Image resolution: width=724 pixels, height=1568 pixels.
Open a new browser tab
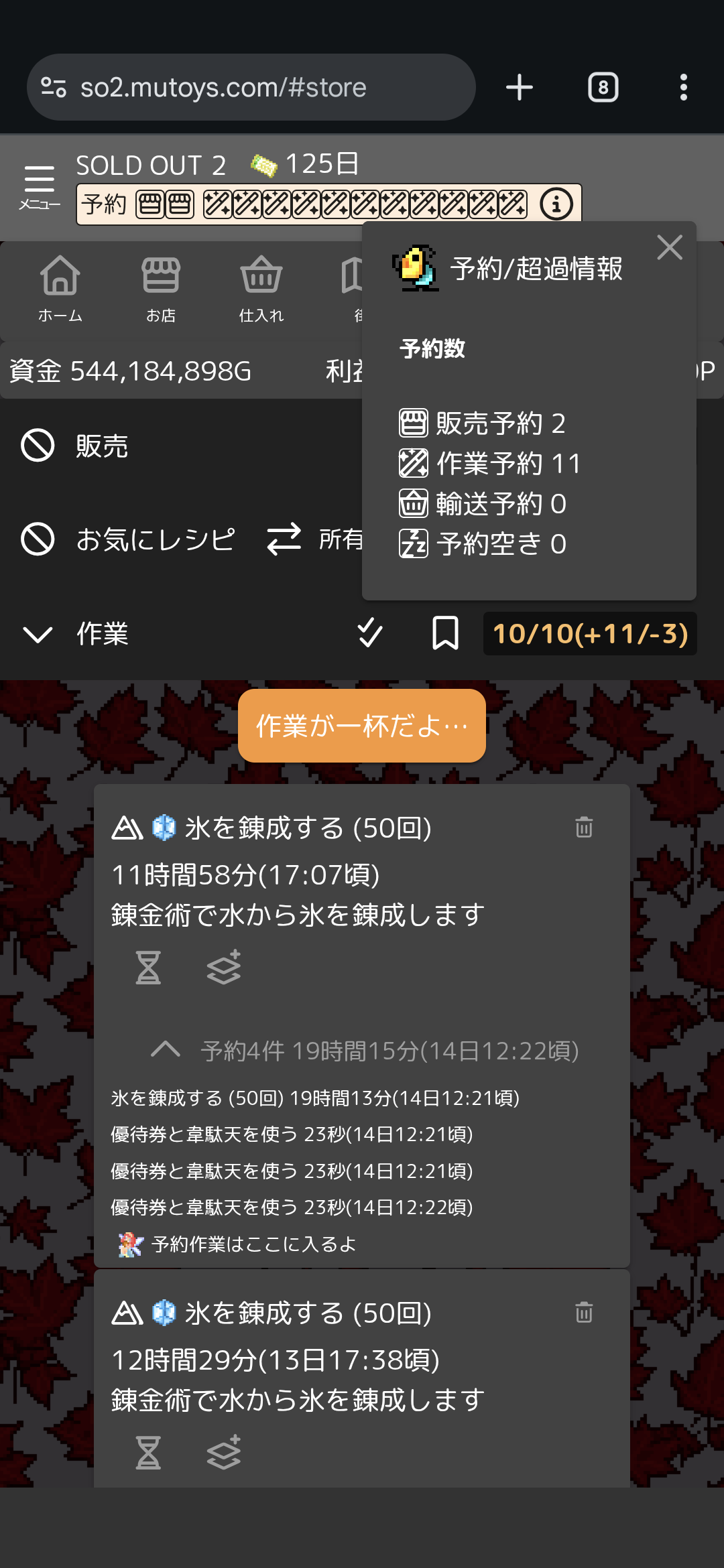click(x=520, y=87)
